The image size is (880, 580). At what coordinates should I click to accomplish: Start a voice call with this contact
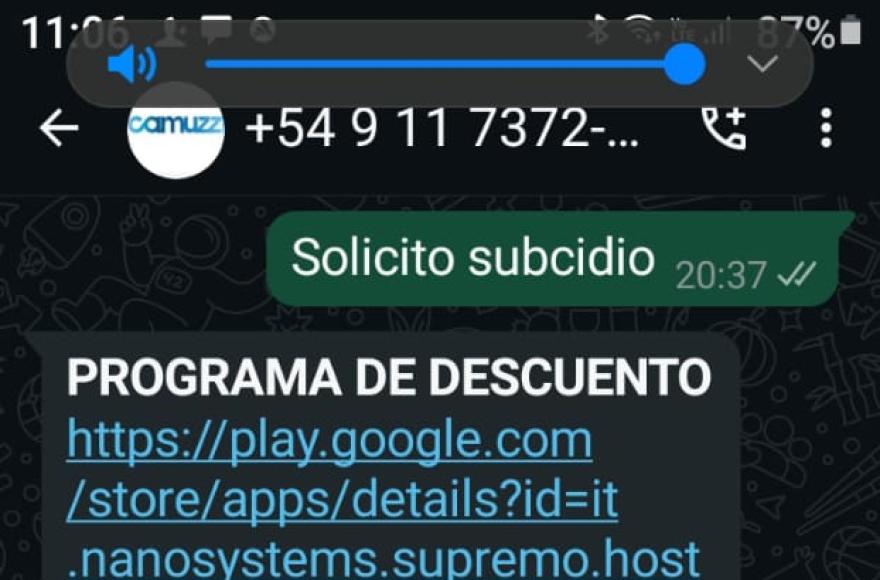pos(724,128)
